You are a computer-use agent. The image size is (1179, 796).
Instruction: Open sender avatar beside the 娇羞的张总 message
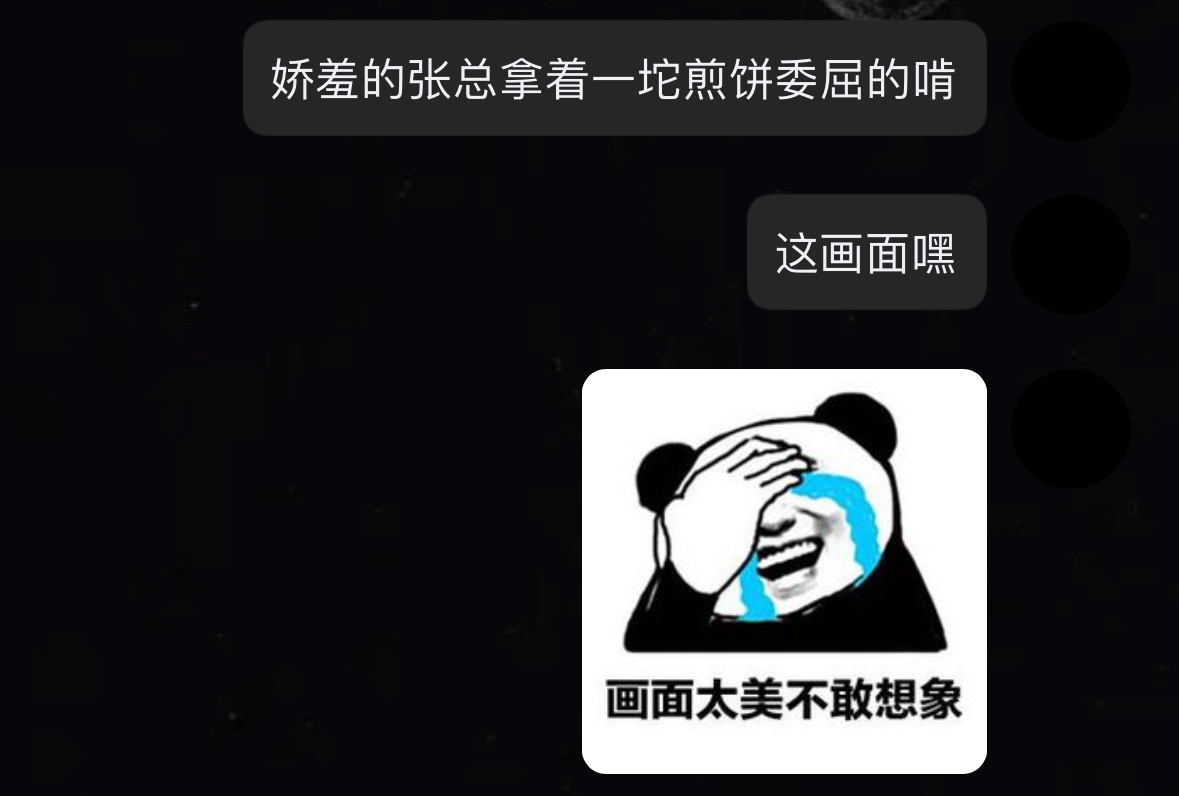1070,80
